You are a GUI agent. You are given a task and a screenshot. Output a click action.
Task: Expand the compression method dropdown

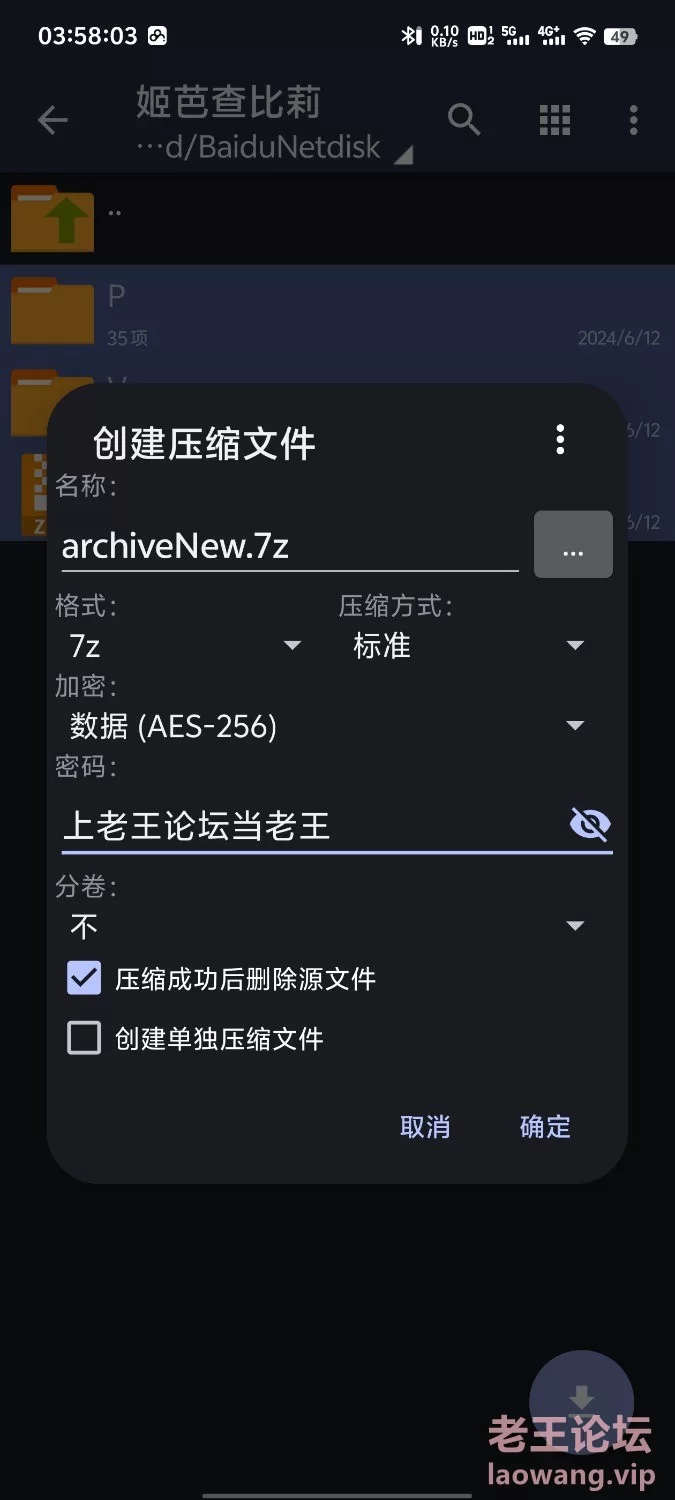tap(468, 646)
